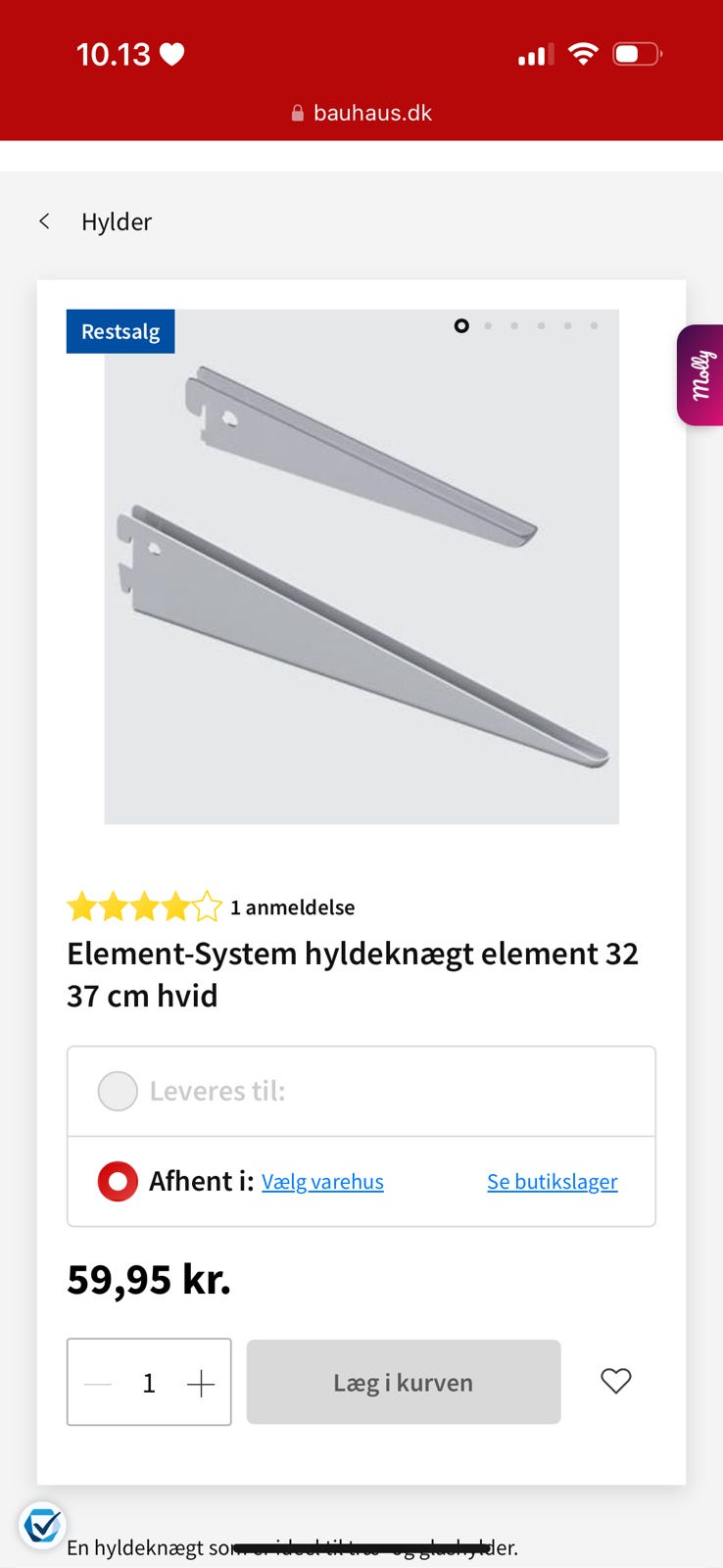Navigate back using the chevron next to Hylder
This screenshot has width=723, height=1568.
tap(45, 221)
